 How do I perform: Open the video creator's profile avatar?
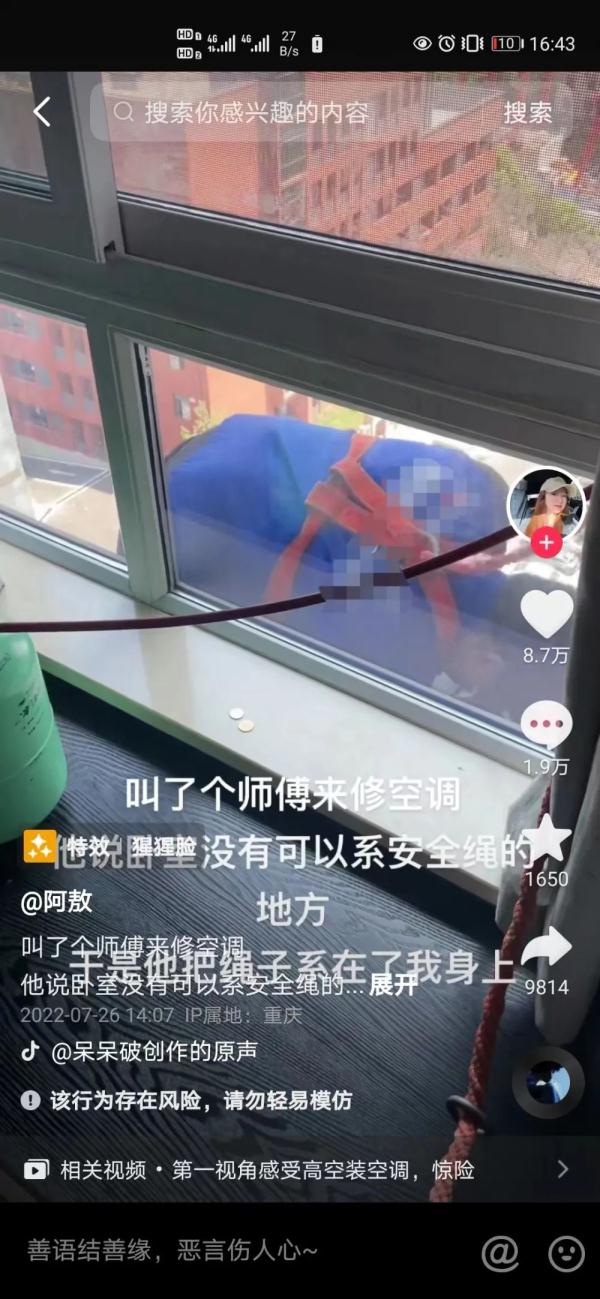coord(546,503)
